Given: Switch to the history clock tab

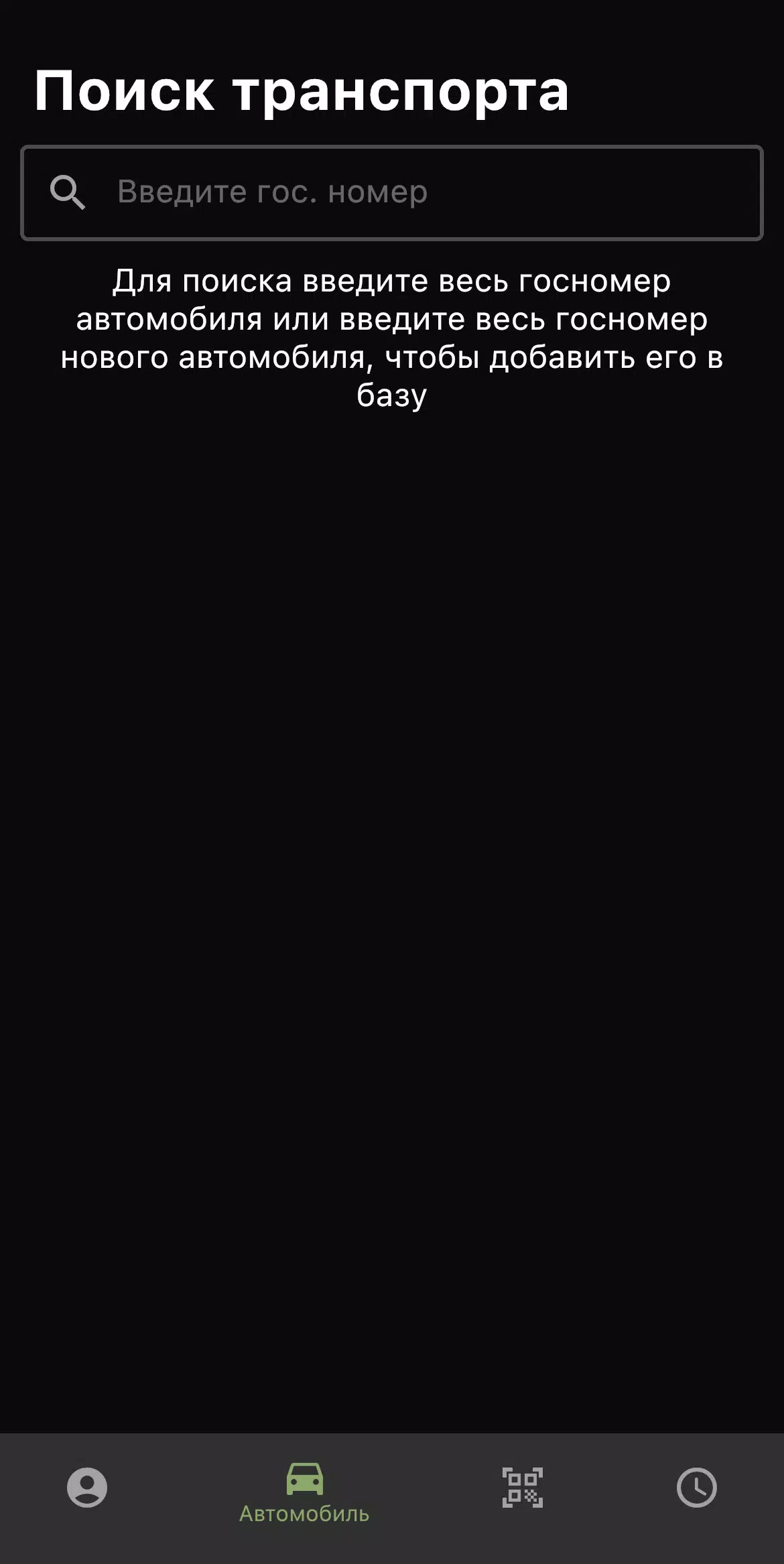Looking at the screenshot, I should point(696,1487).
